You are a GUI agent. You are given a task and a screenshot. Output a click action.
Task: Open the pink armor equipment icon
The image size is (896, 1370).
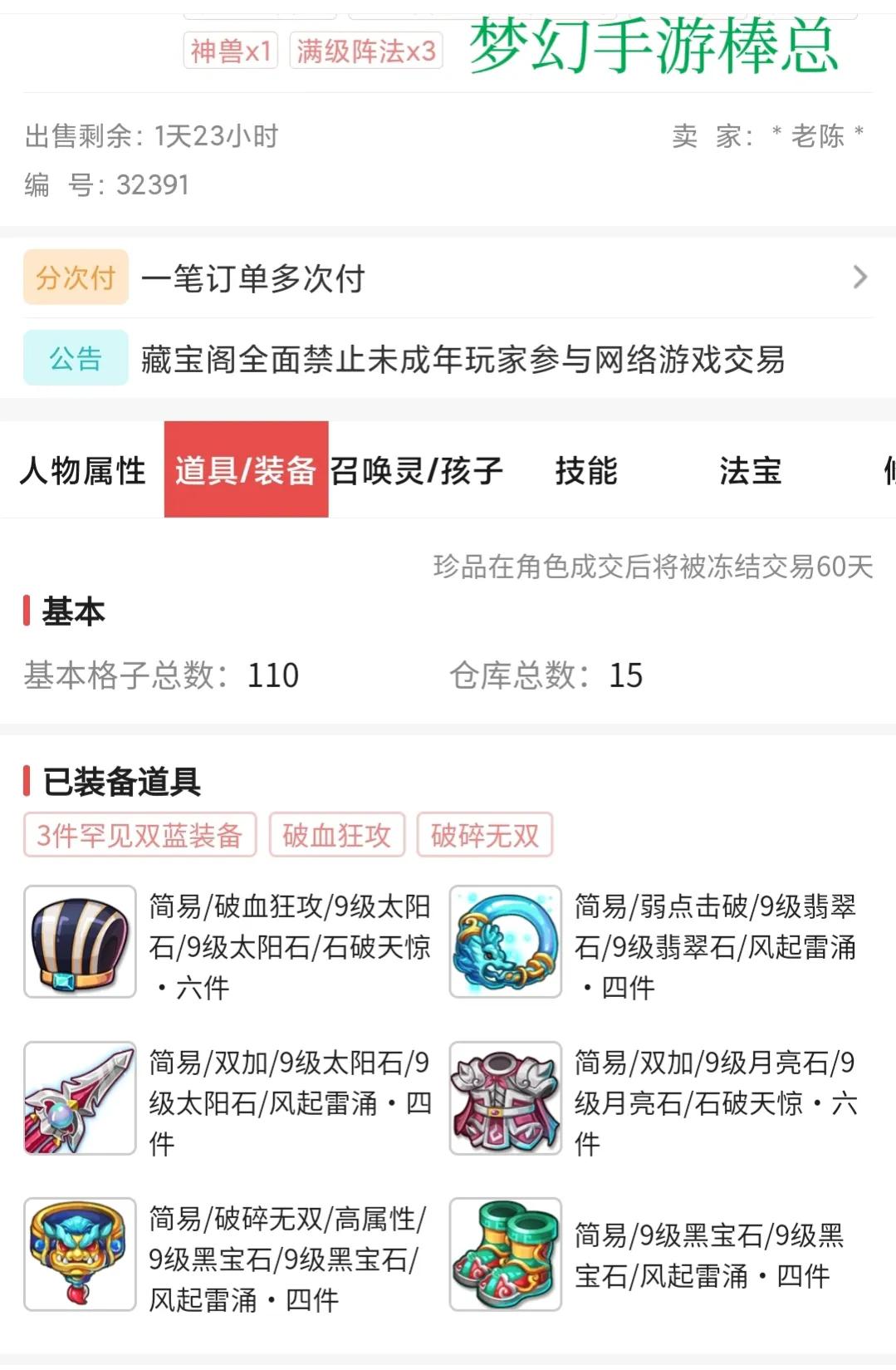[x=505, y=1097]
